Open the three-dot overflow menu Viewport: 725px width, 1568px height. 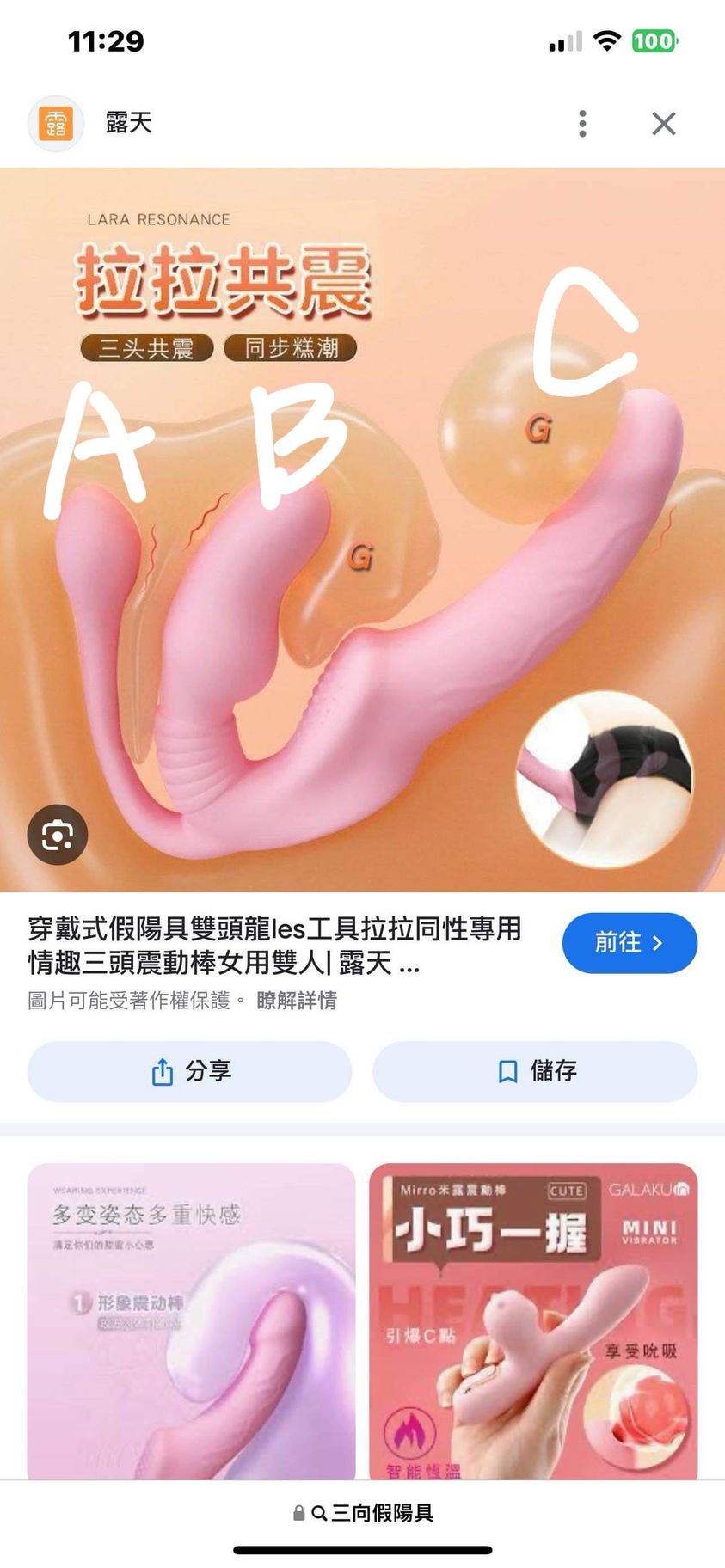pyautogui.click(x=582, y=124)
